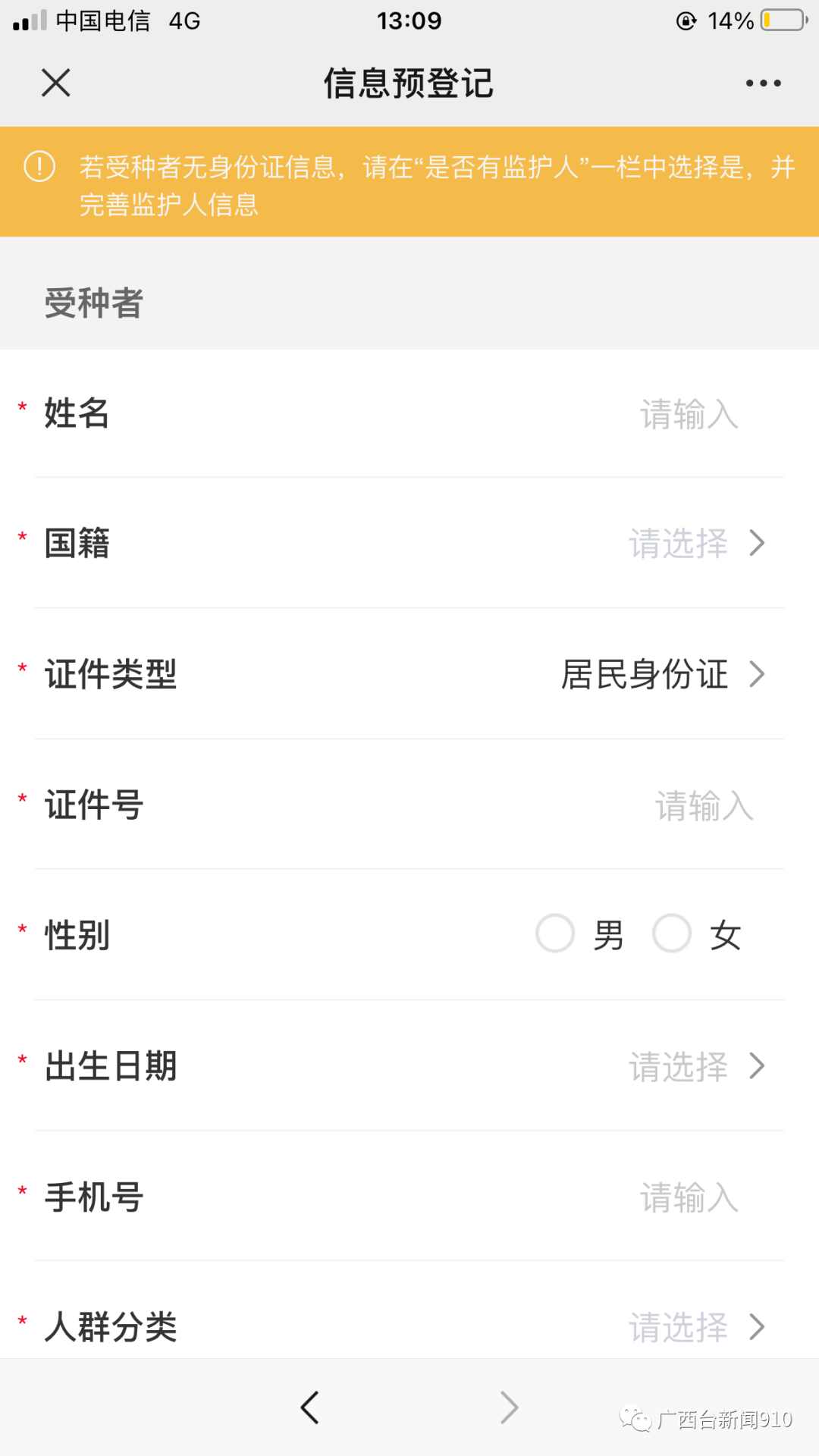This screenshot has height=1456, width=819.
Task: Open the 人群分类 selector
Action: 695,1327
